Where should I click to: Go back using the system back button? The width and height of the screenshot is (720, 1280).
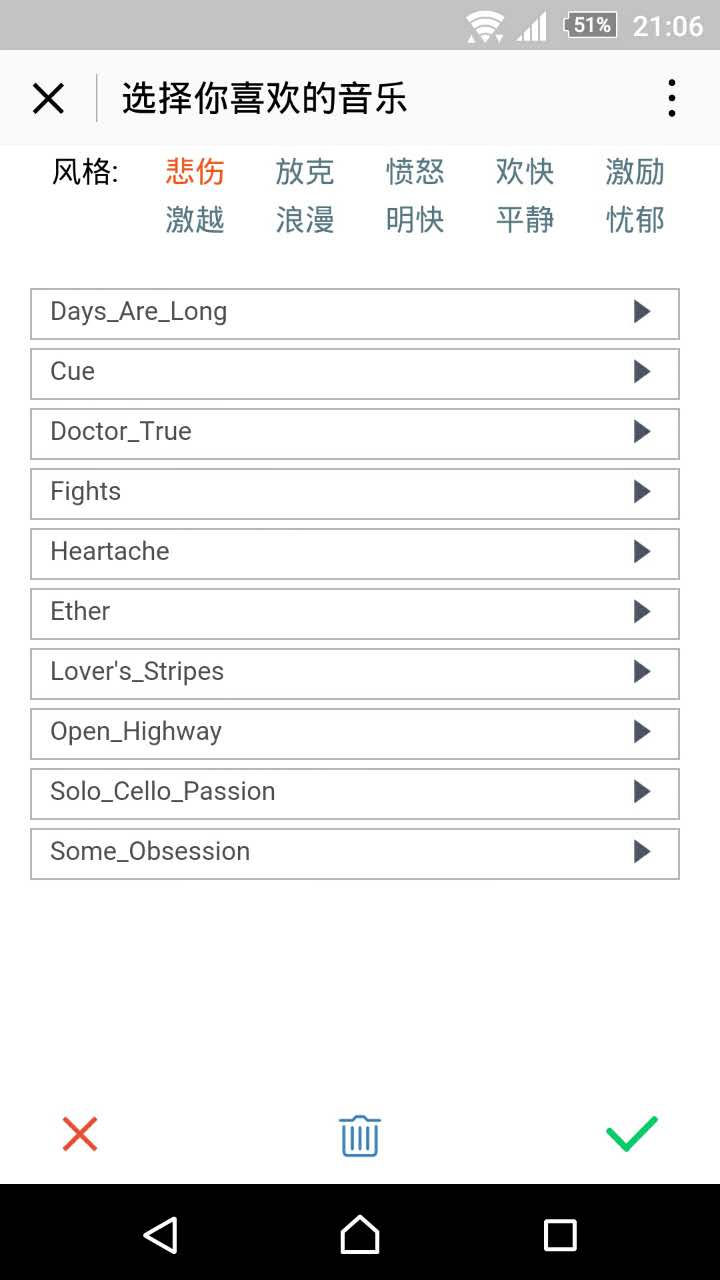(x=160, y=1235)
